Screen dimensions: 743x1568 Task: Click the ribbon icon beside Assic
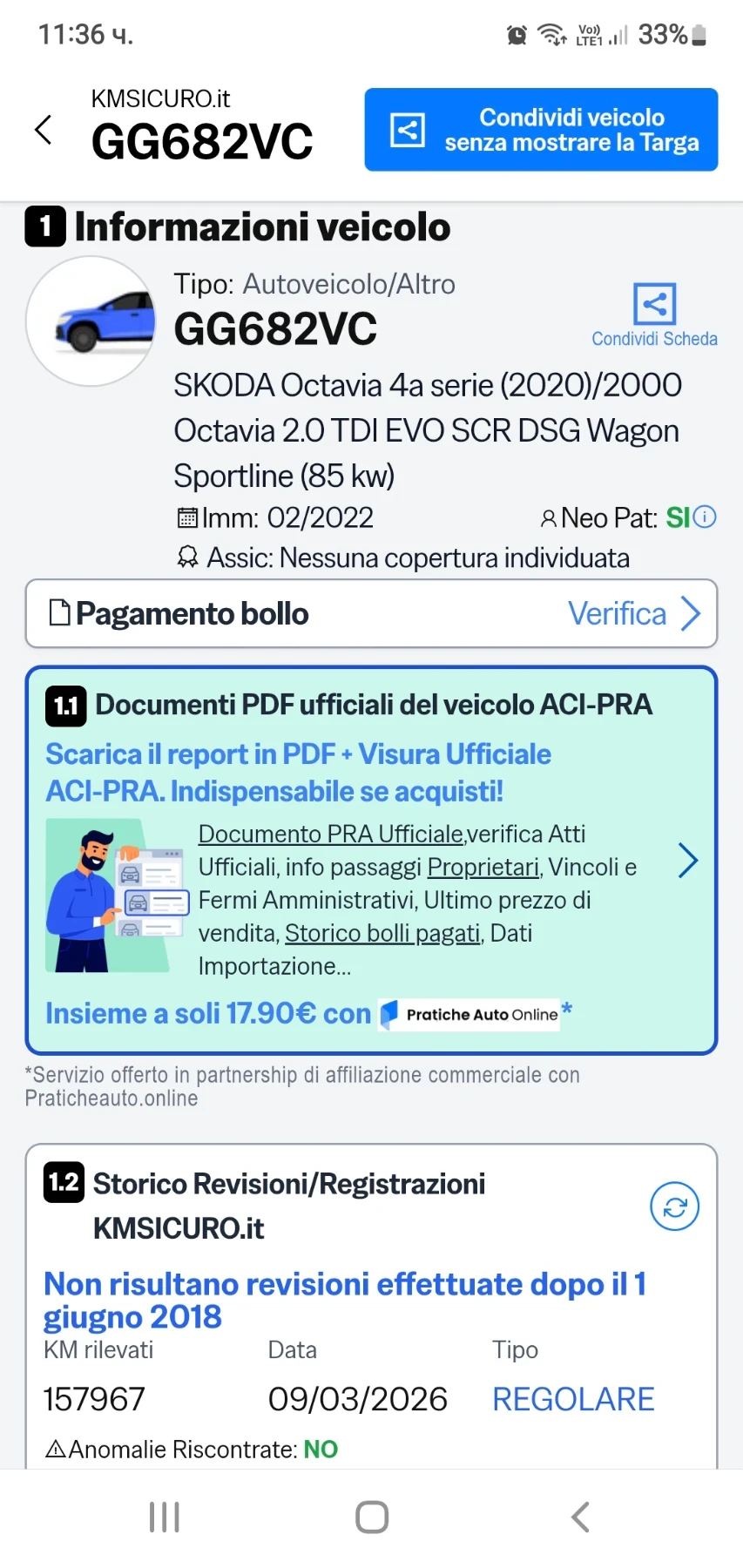(x=186, y=558)
